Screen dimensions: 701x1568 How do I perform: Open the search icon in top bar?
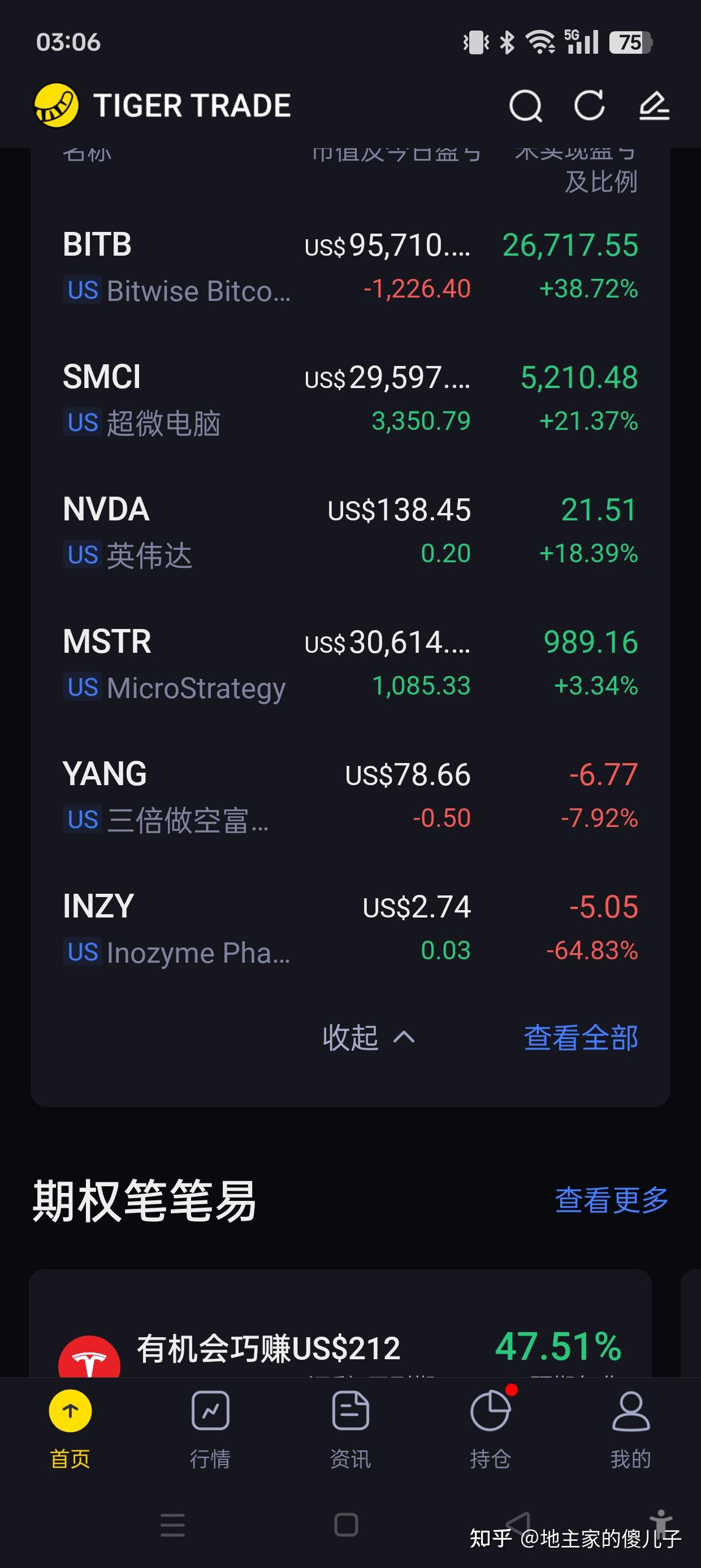[526, 106]
